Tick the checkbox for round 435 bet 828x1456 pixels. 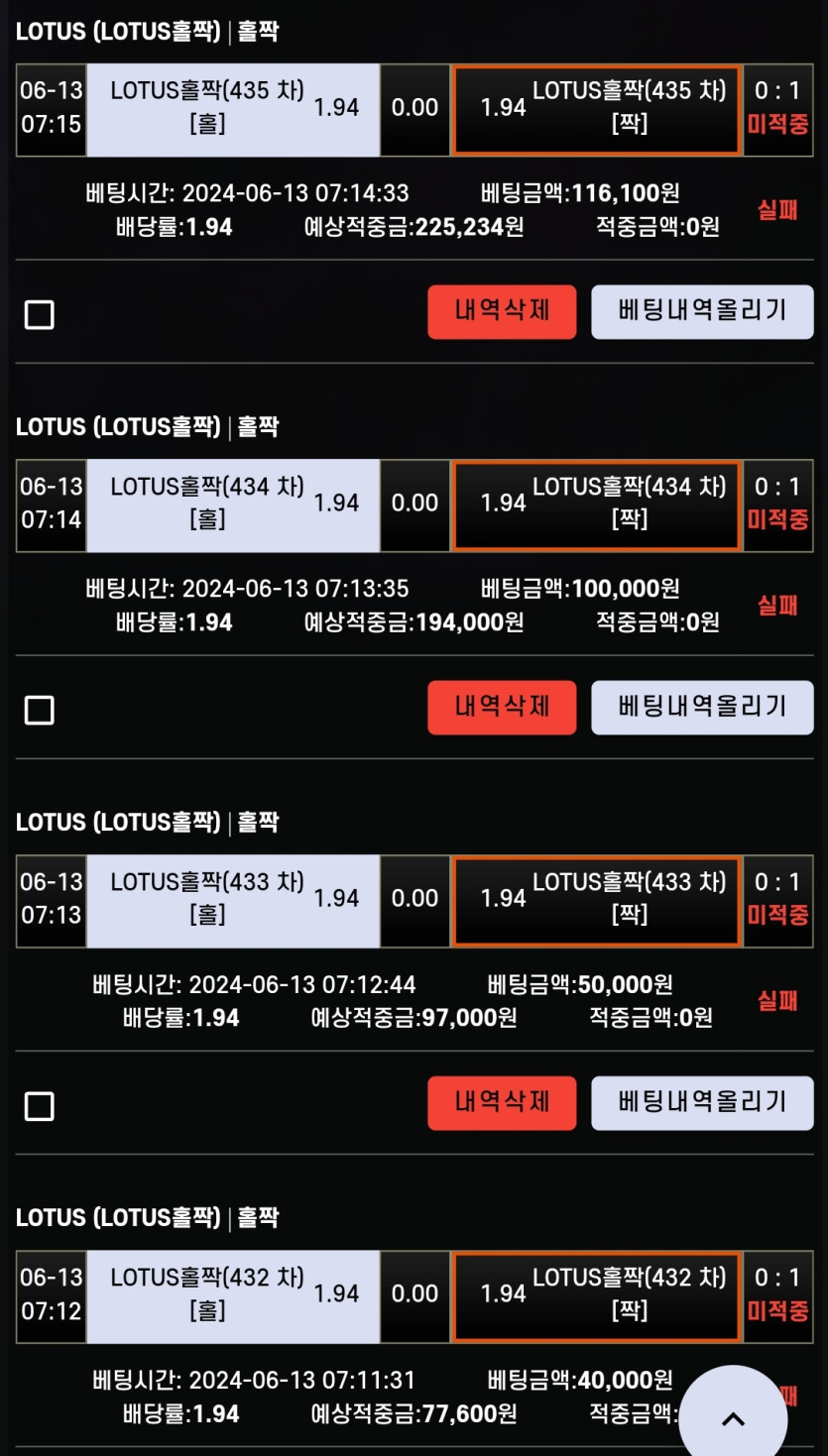click(x=40, y=314)
